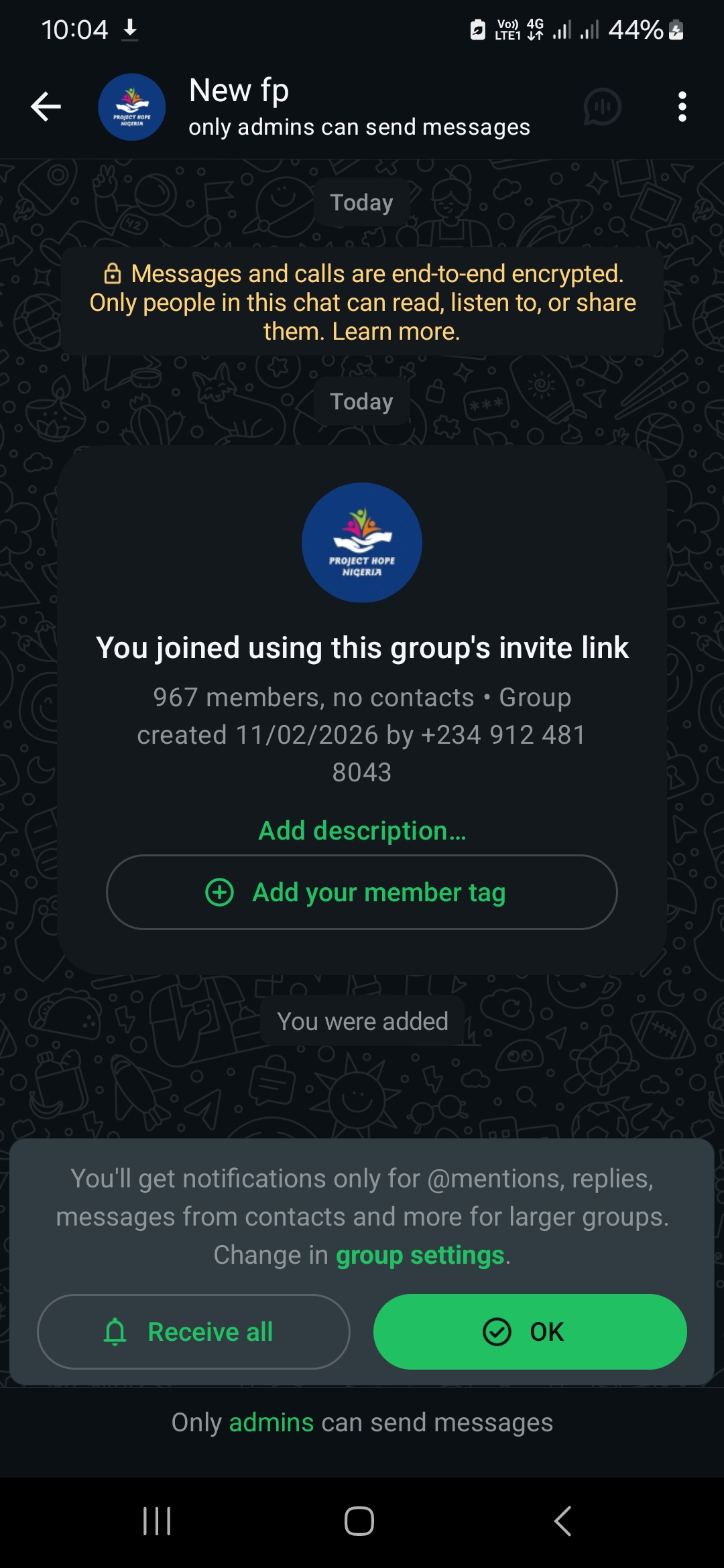Open recent apps from navigation bar
This screenshot has width=724, height=1568.
[157, 1521]
